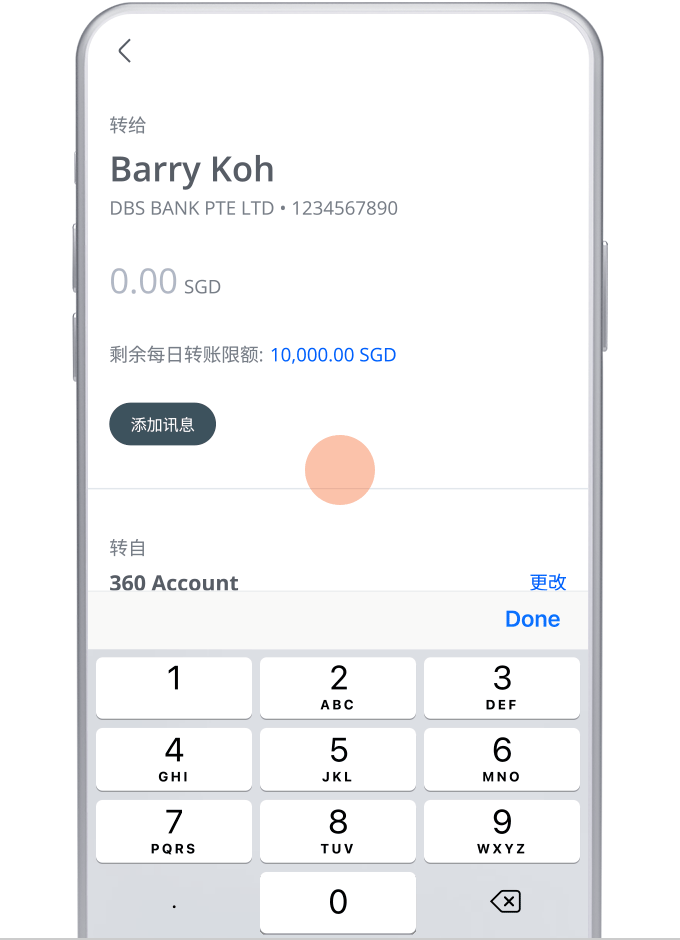
Task: Tap the 添加讯息 button
Action: [162, 424]
